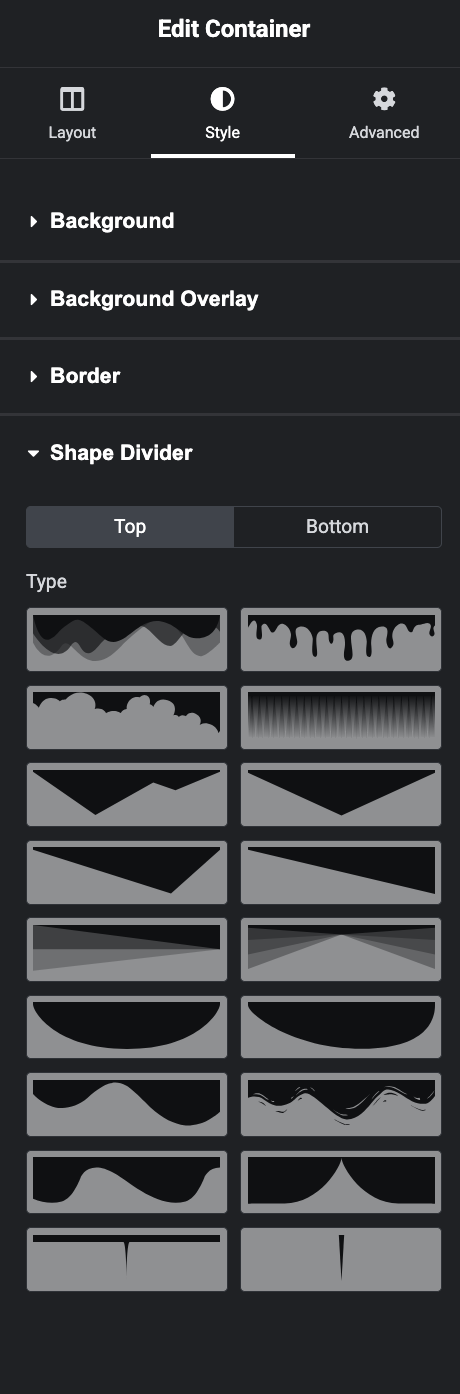Choose the layered waves shape divider
Image resolution: width=460 pixels, height=1394 pixels.
127,639
